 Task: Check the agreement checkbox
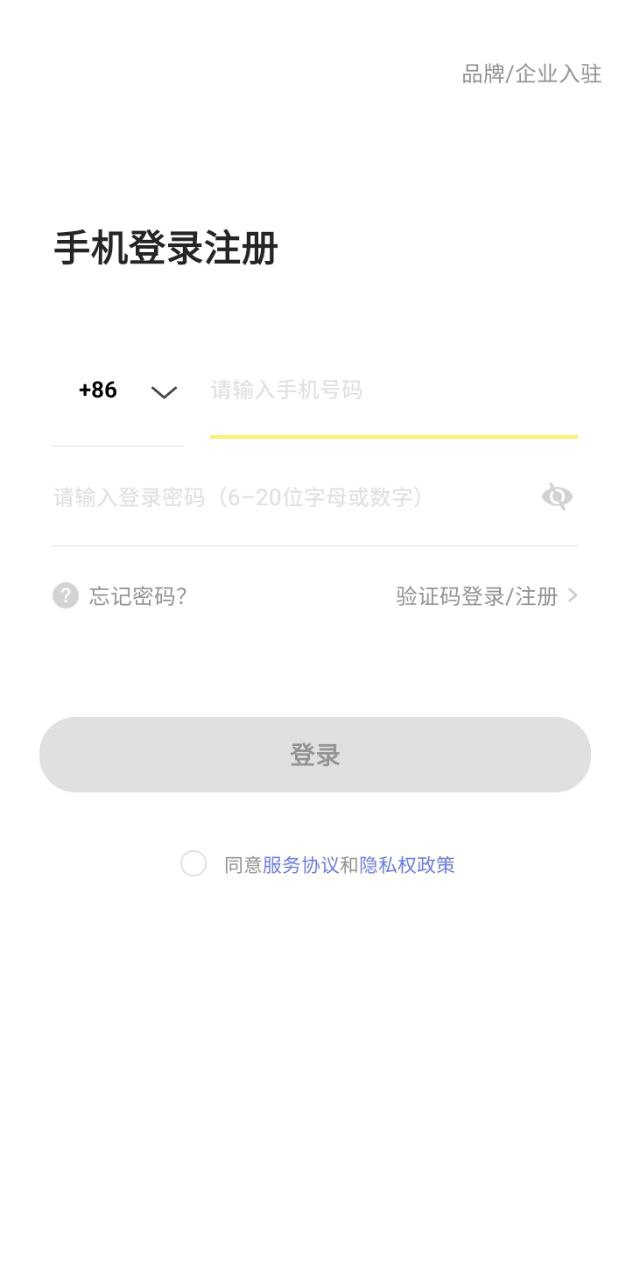point(193,864)
